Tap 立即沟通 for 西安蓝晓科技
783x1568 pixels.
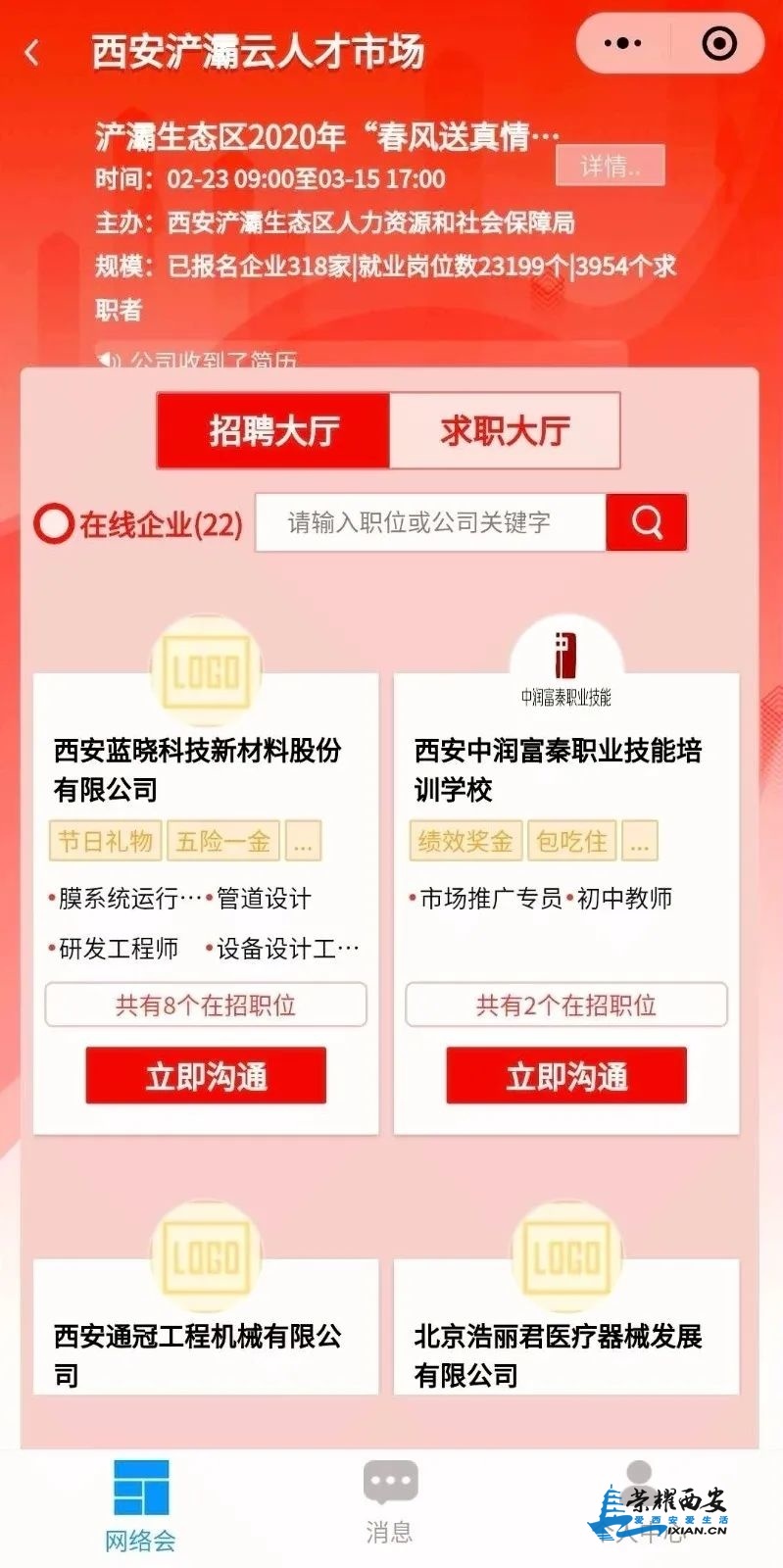tap(206, 1076)
